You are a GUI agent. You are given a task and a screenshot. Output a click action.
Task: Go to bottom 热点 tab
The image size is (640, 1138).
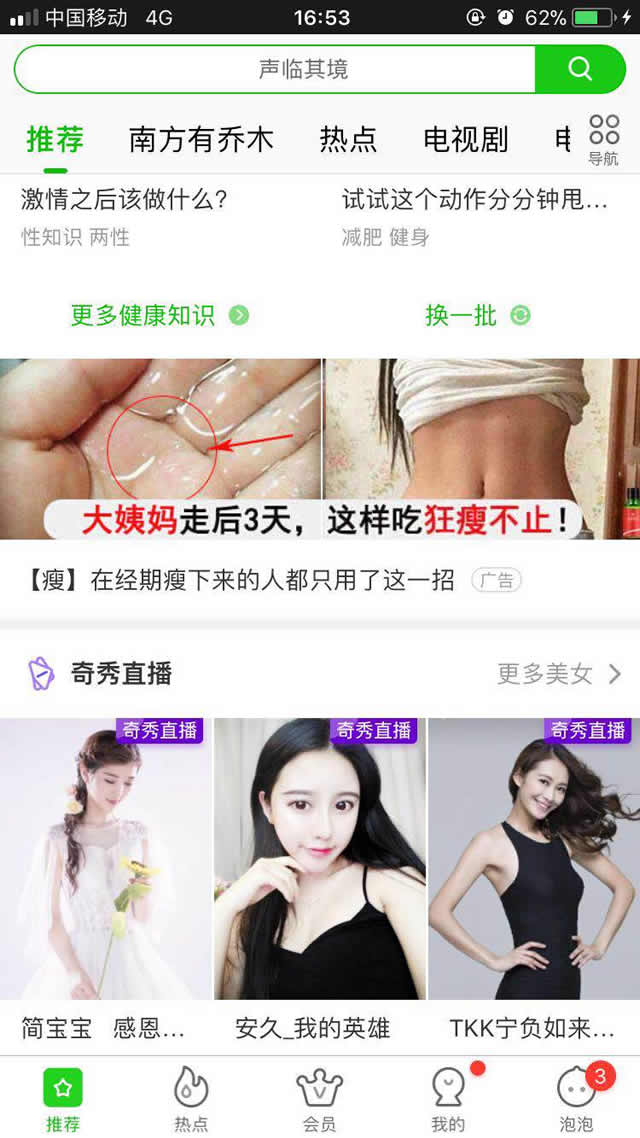click(191, 1098)
